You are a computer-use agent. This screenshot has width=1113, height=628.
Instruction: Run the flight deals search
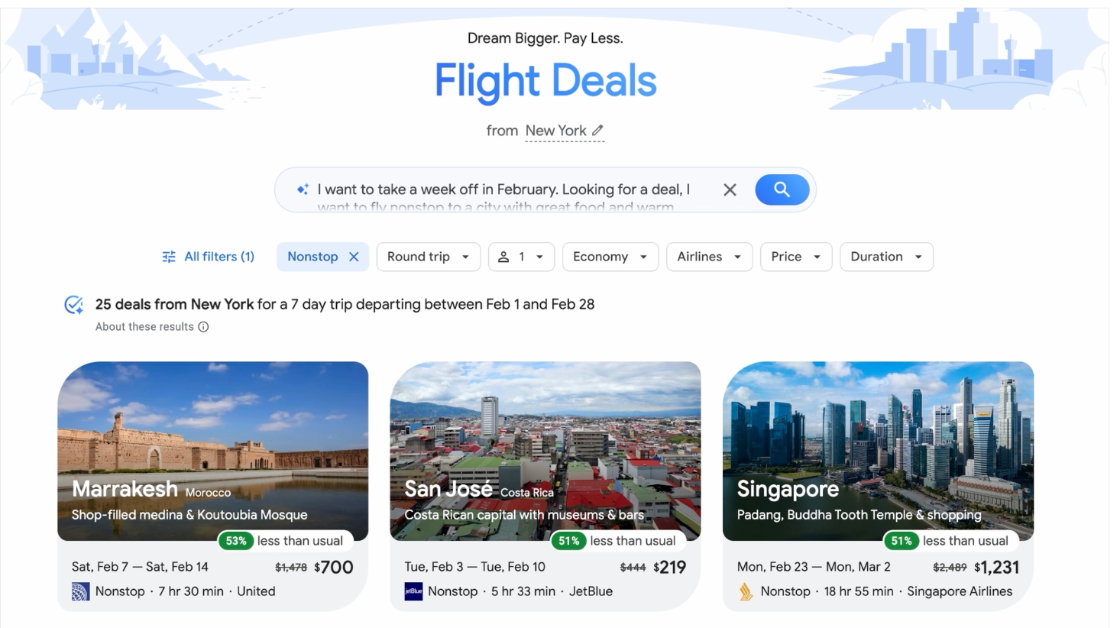coord(782,190)
